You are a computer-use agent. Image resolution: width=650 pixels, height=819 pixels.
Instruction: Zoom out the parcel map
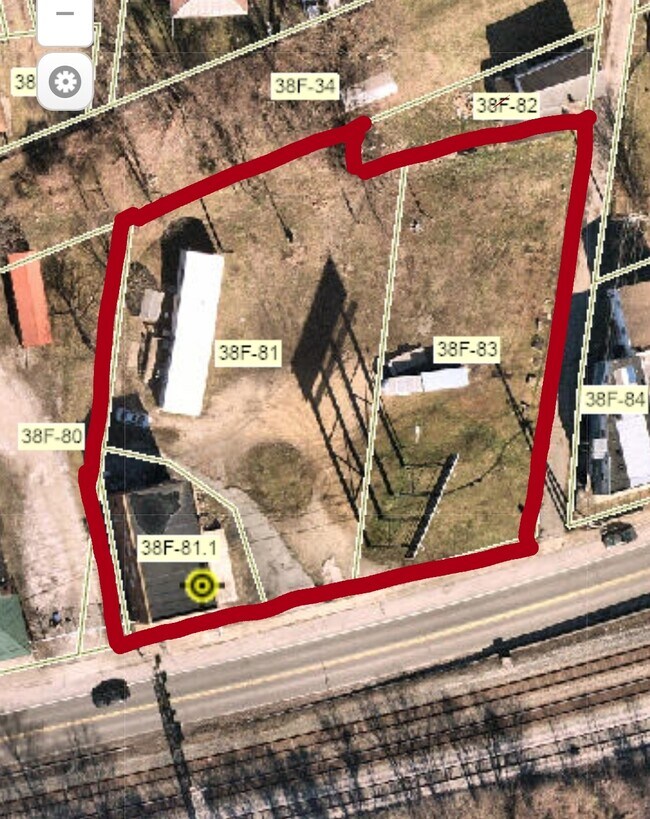(65, 17)
